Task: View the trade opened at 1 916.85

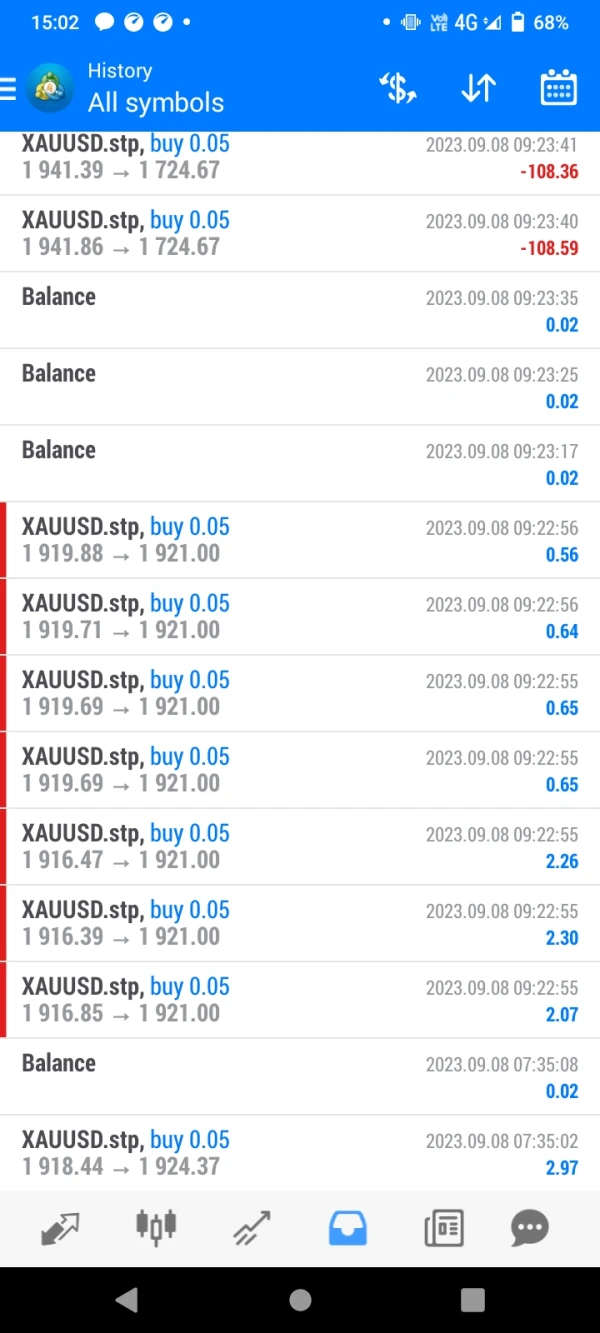Action: click(300, 1000)
